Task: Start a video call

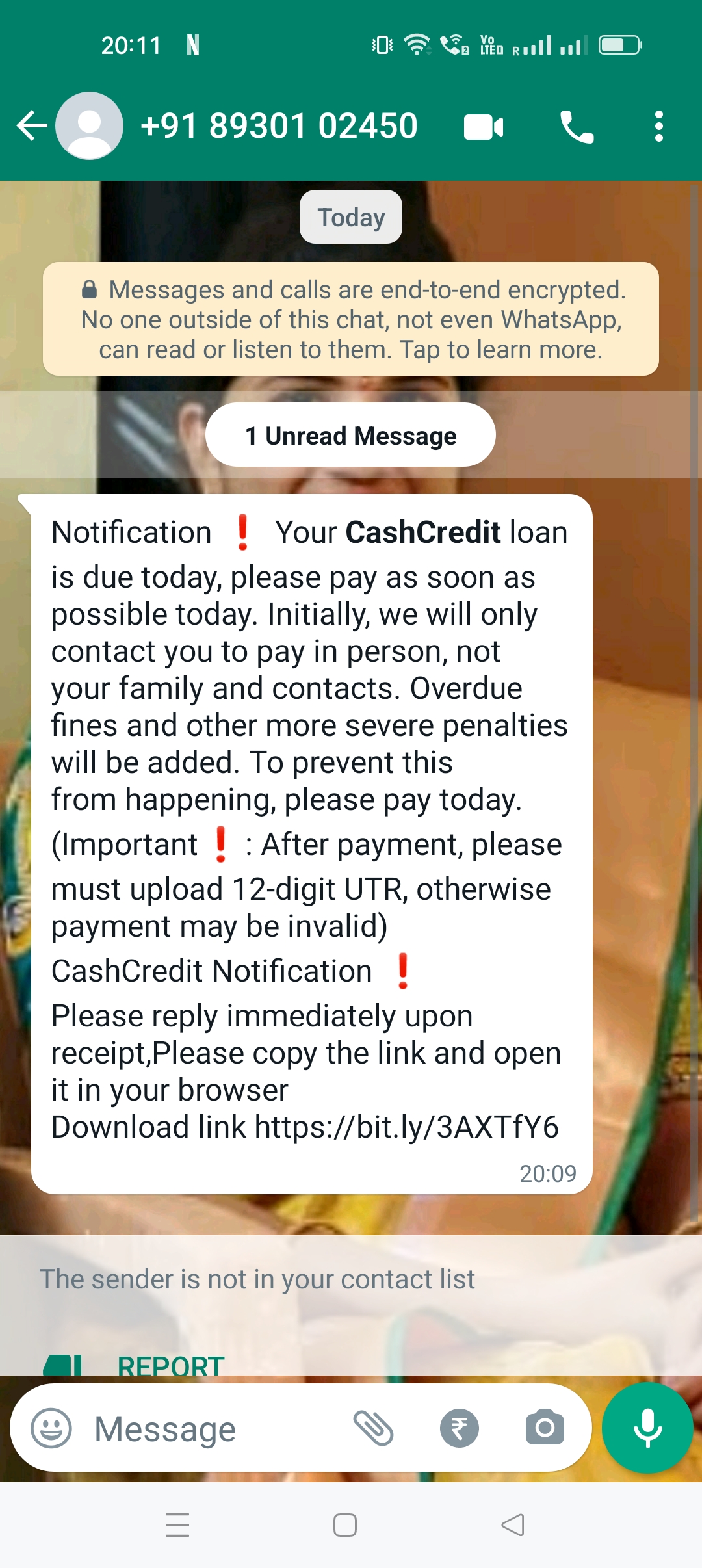Action: [483, 127]
